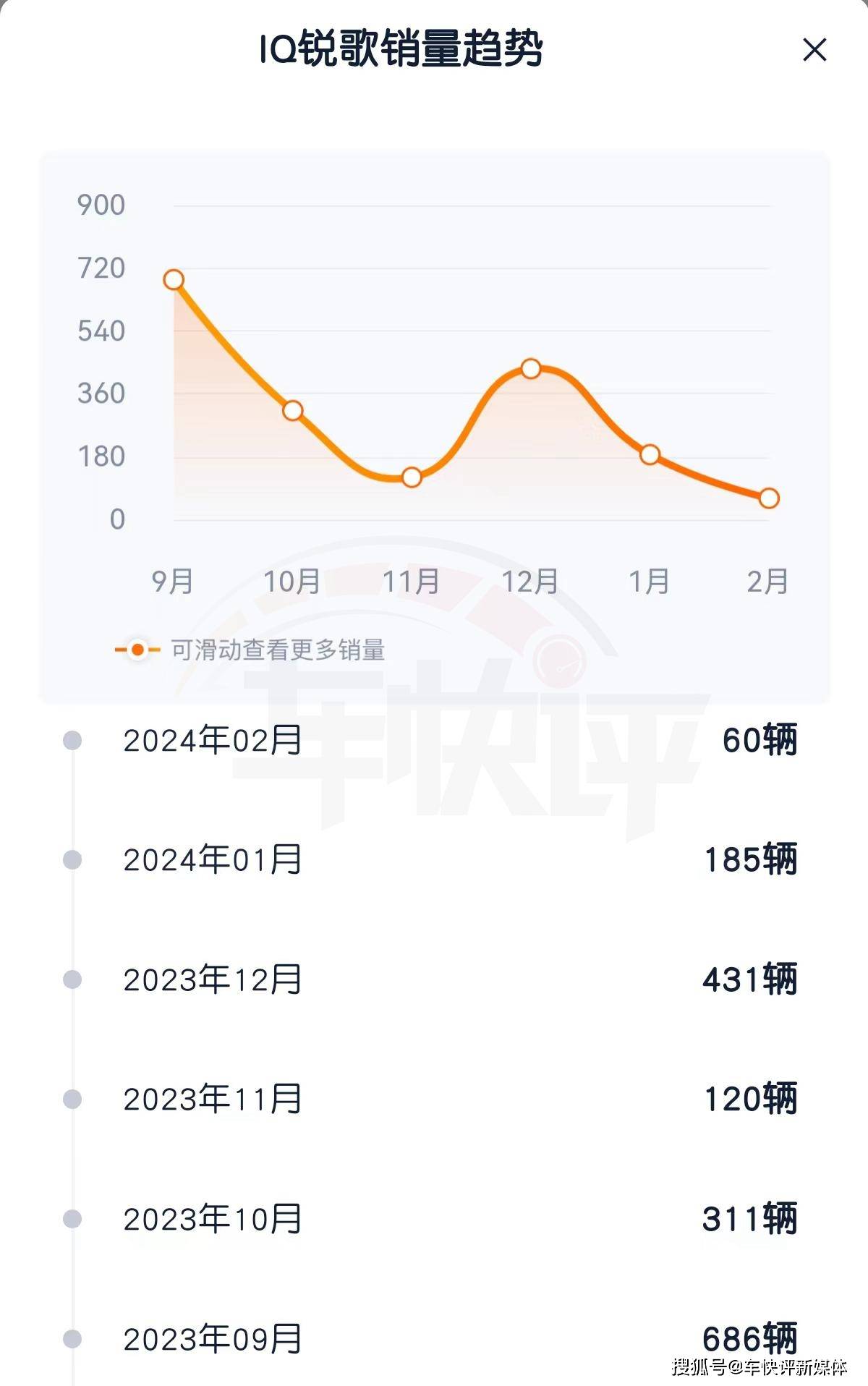Tap the 12月 data point on chart
This screenshot has width=868, height=1386.
coord(530,369)
